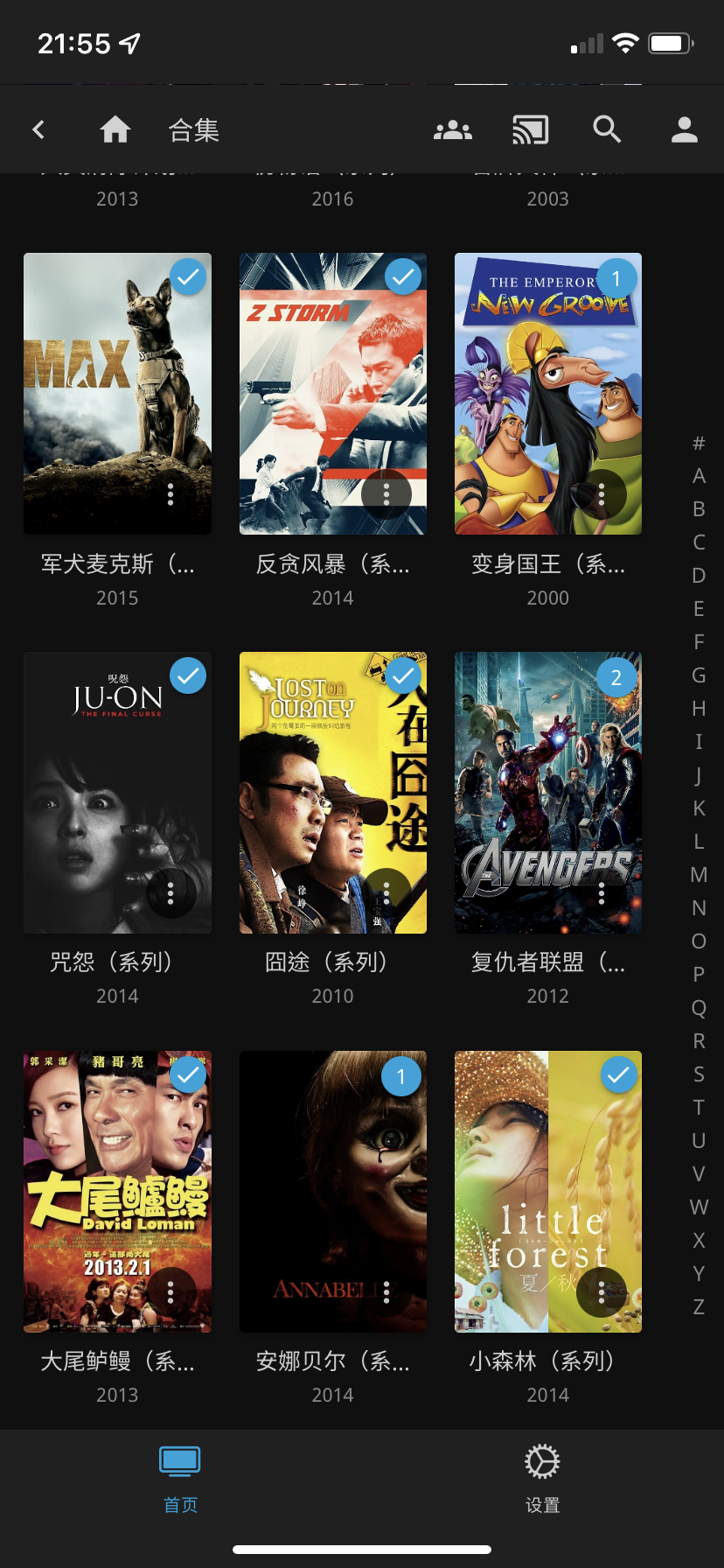Image resolution: width=724 pixels, height=1568 pixels.
Task: Jump to letter Z in alphabet index
Action: (x=699, y=1307)
